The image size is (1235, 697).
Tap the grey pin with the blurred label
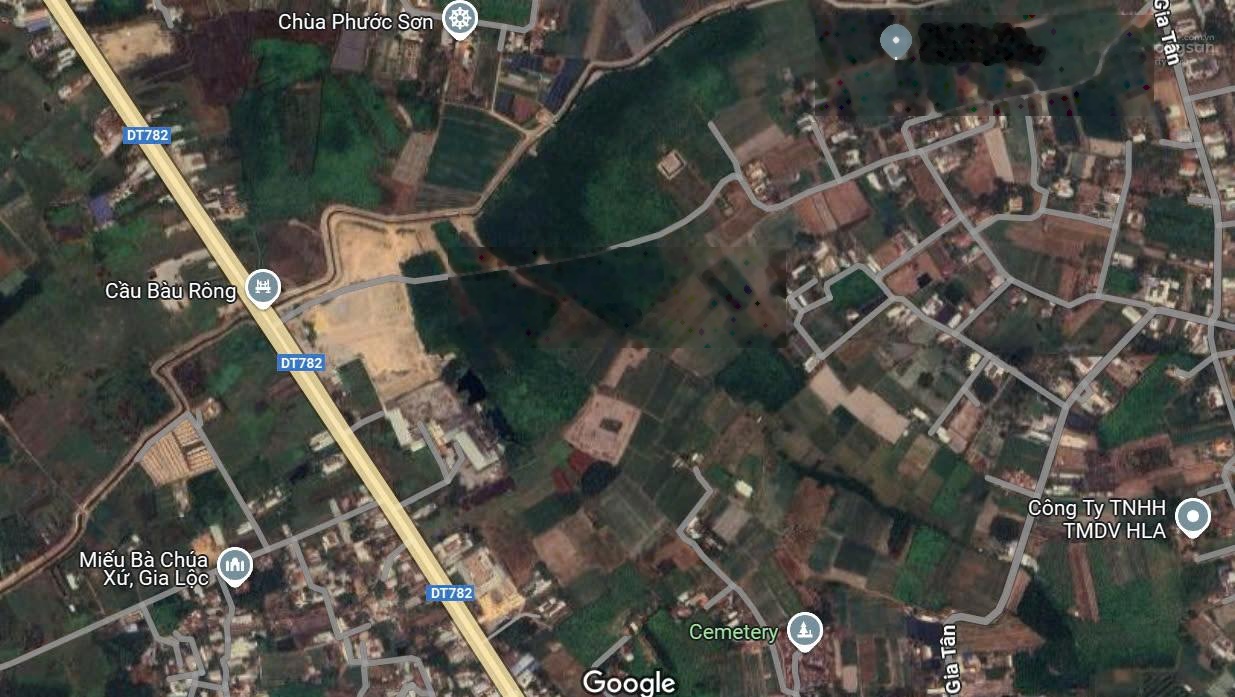pyautogui.click(x=895, y=41)
